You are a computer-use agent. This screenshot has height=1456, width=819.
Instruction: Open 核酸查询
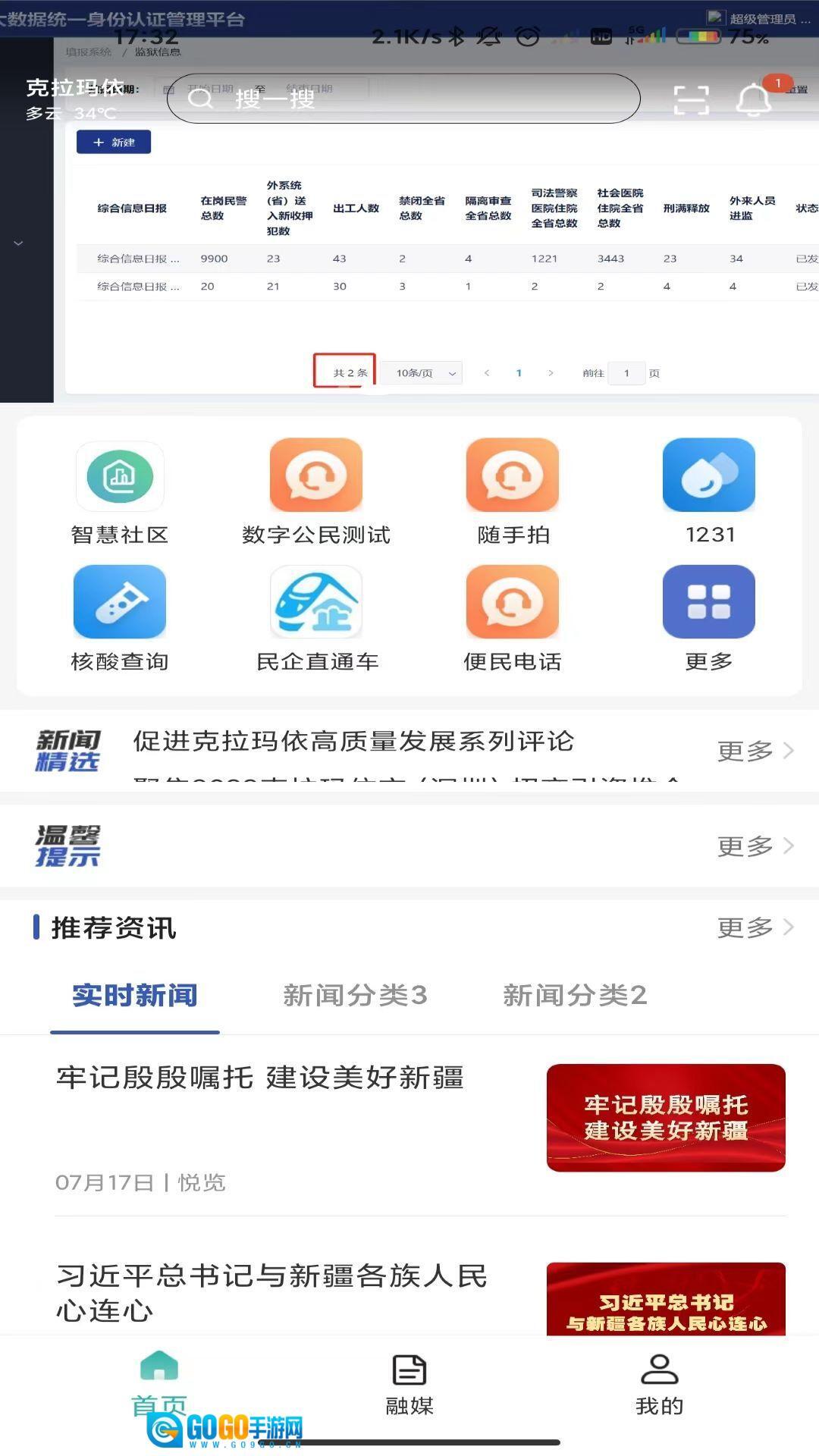click(120, 603)
